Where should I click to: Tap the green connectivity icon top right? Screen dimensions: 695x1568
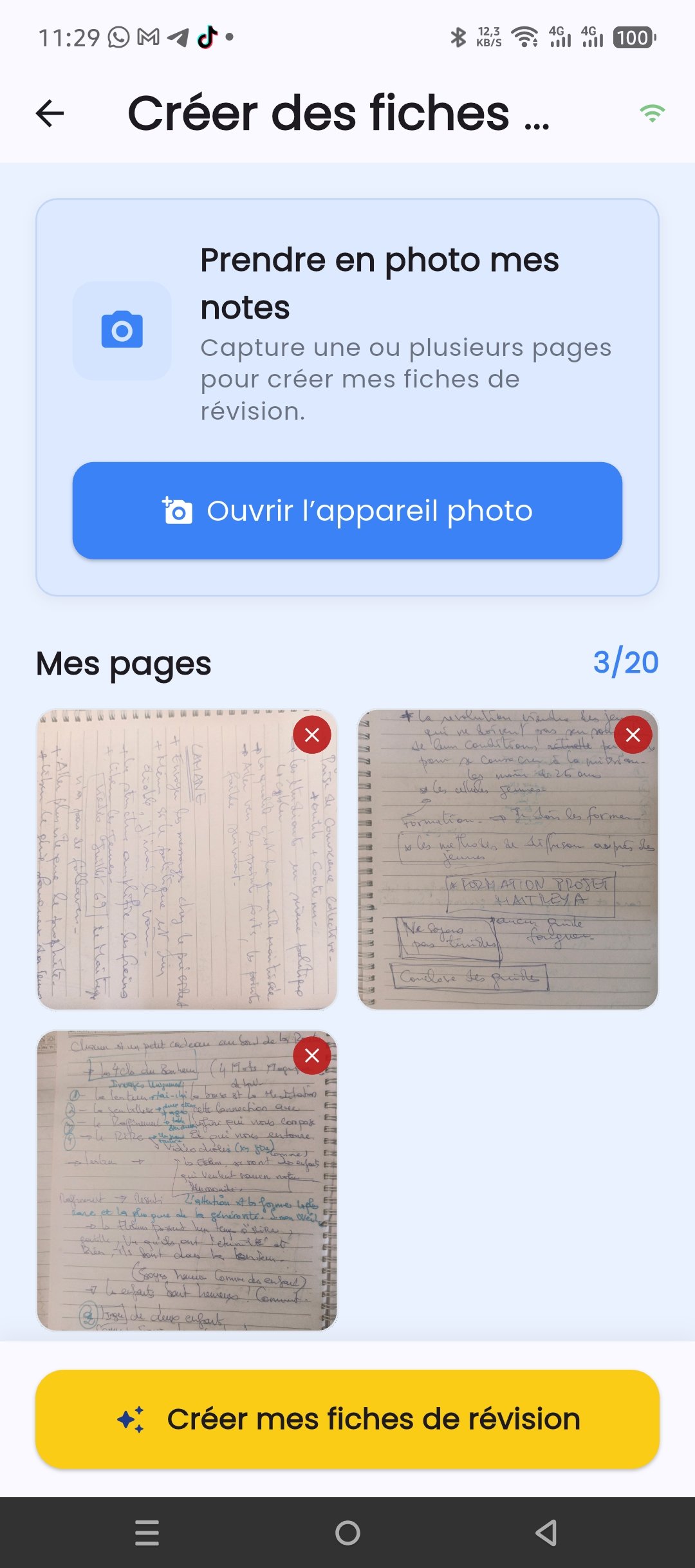[652, 113]
